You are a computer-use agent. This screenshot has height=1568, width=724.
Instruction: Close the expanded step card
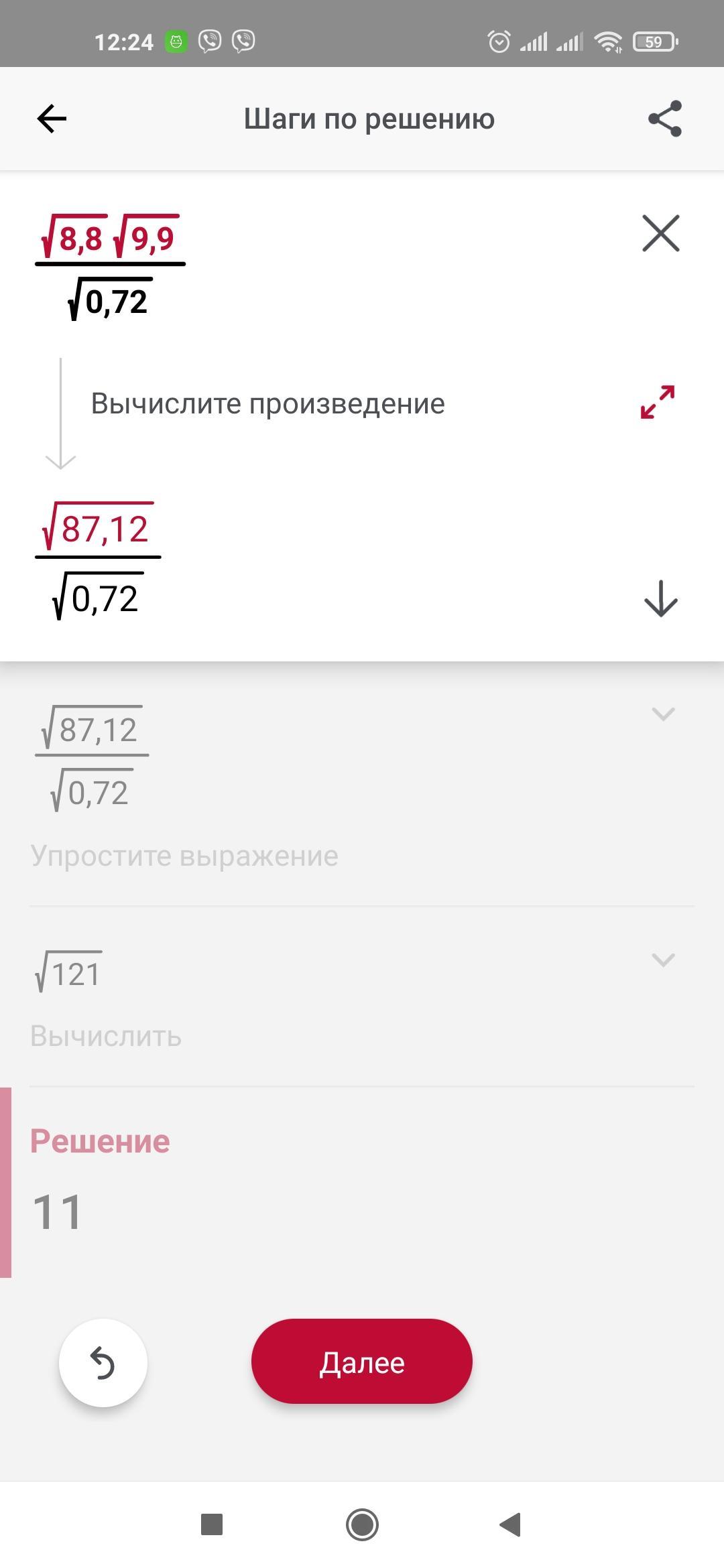pyautogui.click(x=661, y=233)
